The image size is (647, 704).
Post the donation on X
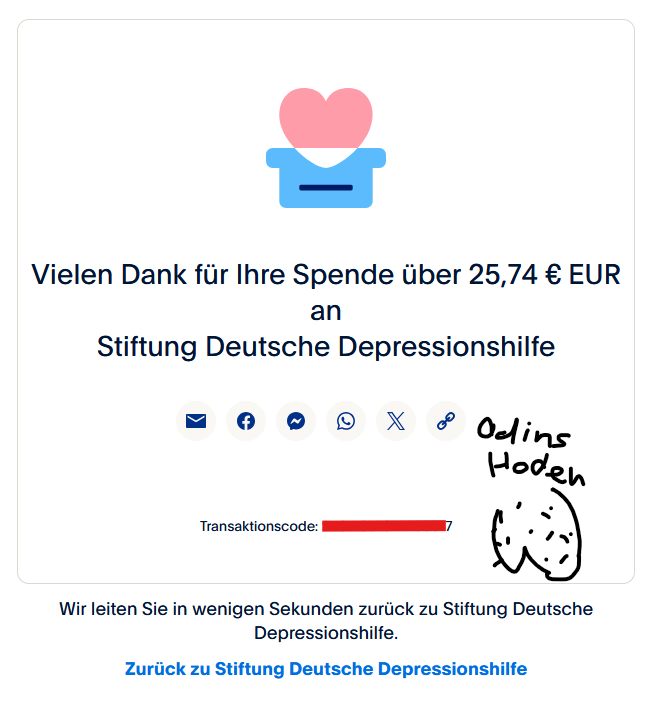[396, 421]
